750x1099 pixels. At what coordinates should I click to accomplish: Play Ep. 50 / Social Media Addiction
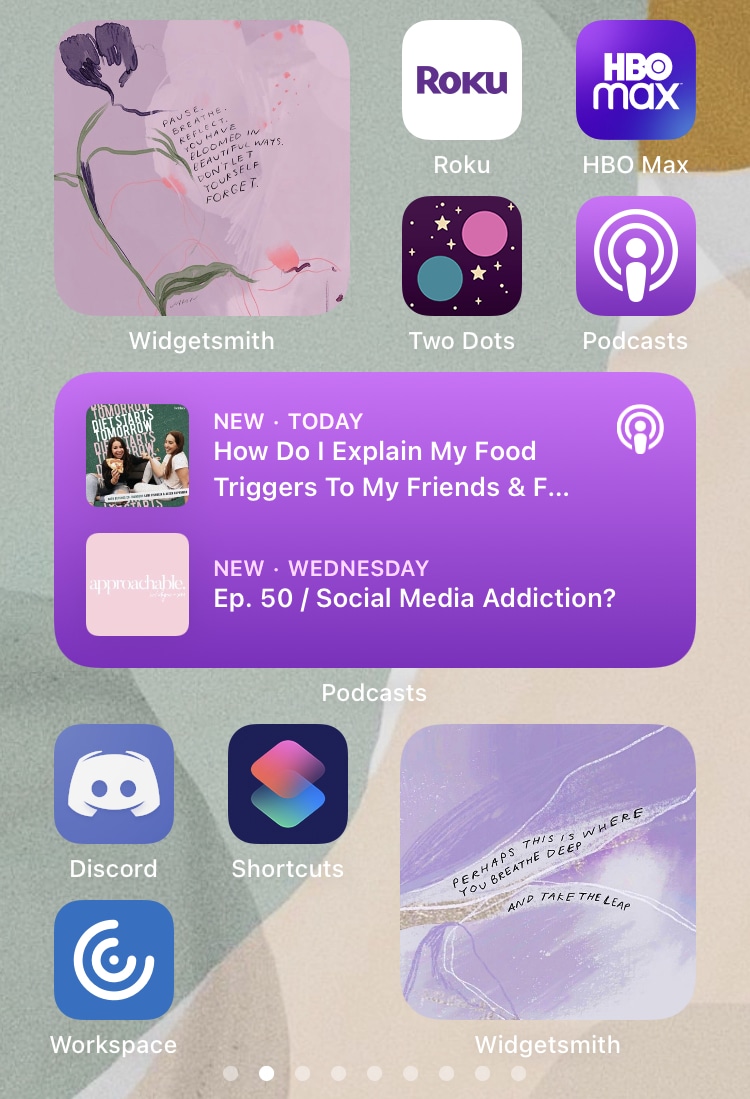[x=375, y=585]
